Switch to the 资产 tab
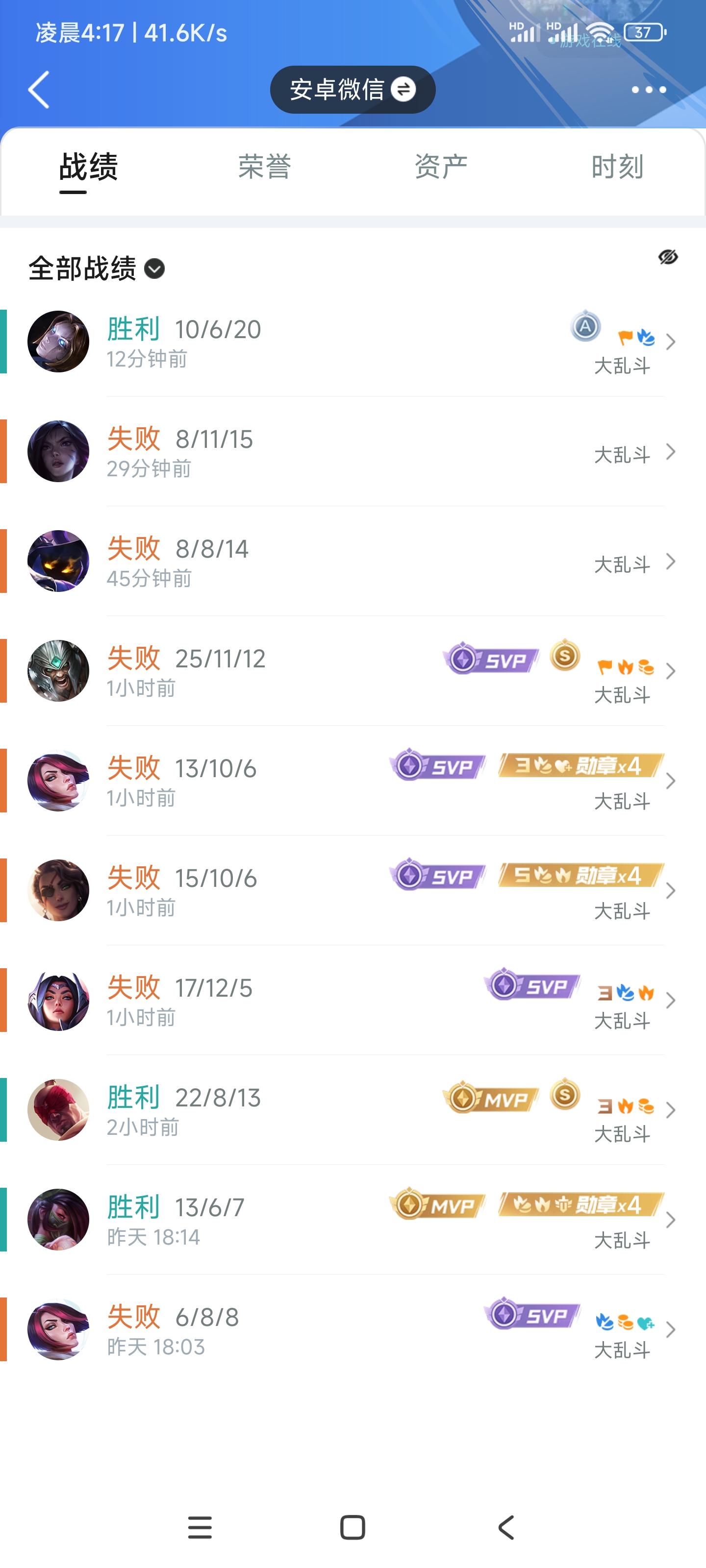Viewport: 706px width, 1568px height. click(440, 167)
